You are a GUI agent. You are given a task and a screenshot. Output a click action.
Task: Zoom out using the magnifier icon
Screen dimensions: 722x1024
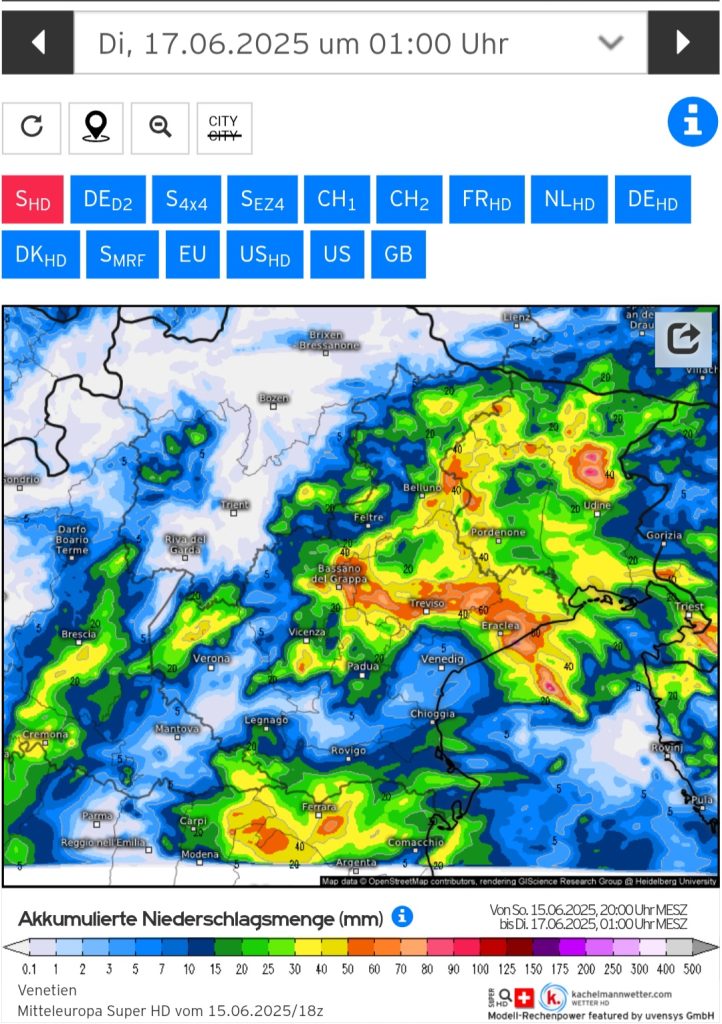pyautogui.click(x=160, y=127)
